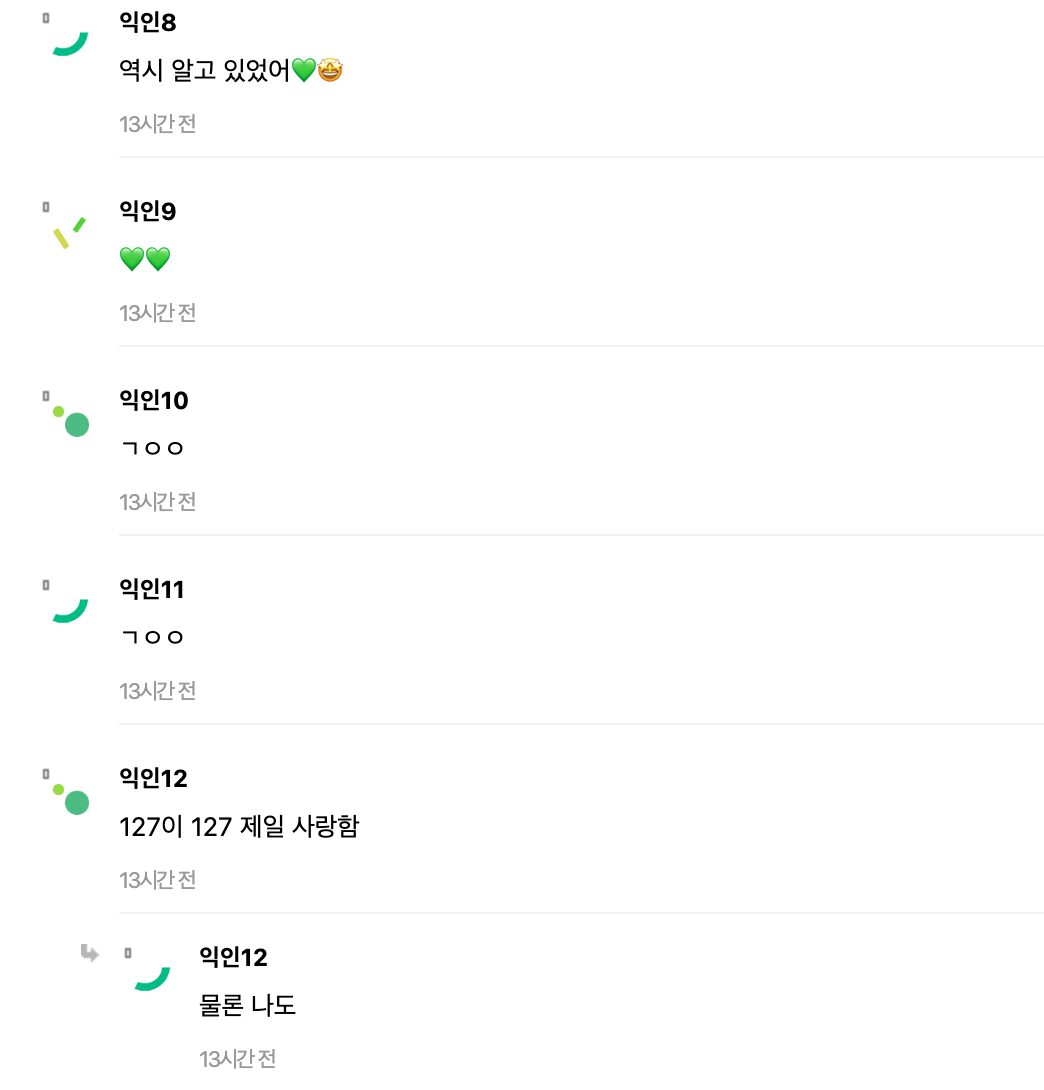Click the comment 'ㄱㅇㅇ' by 익인10
This screenshot has width=1044, height=1090.
[152, 447]
